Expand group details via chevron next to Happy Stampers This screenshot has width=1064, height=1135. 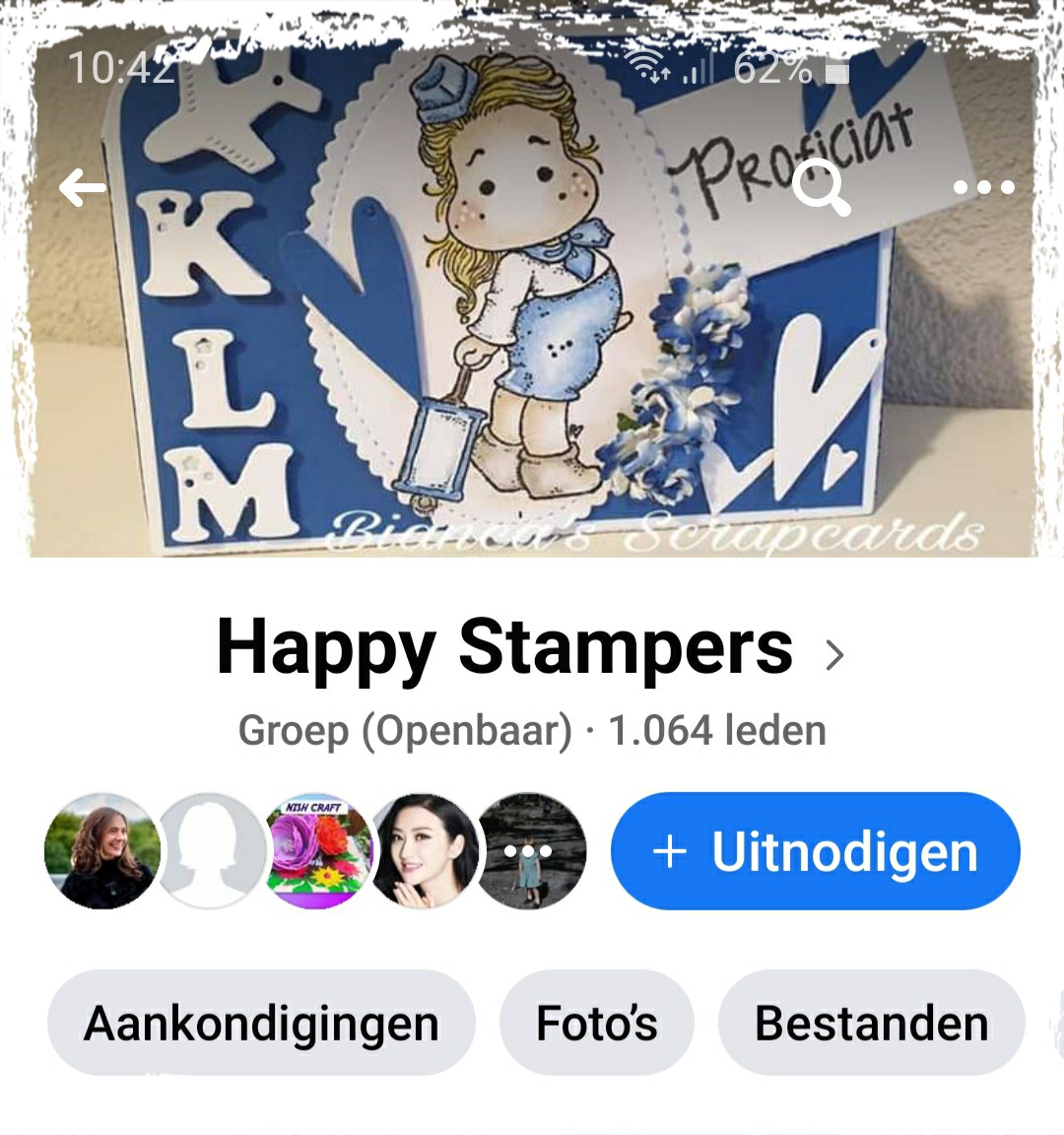point(833,653)
